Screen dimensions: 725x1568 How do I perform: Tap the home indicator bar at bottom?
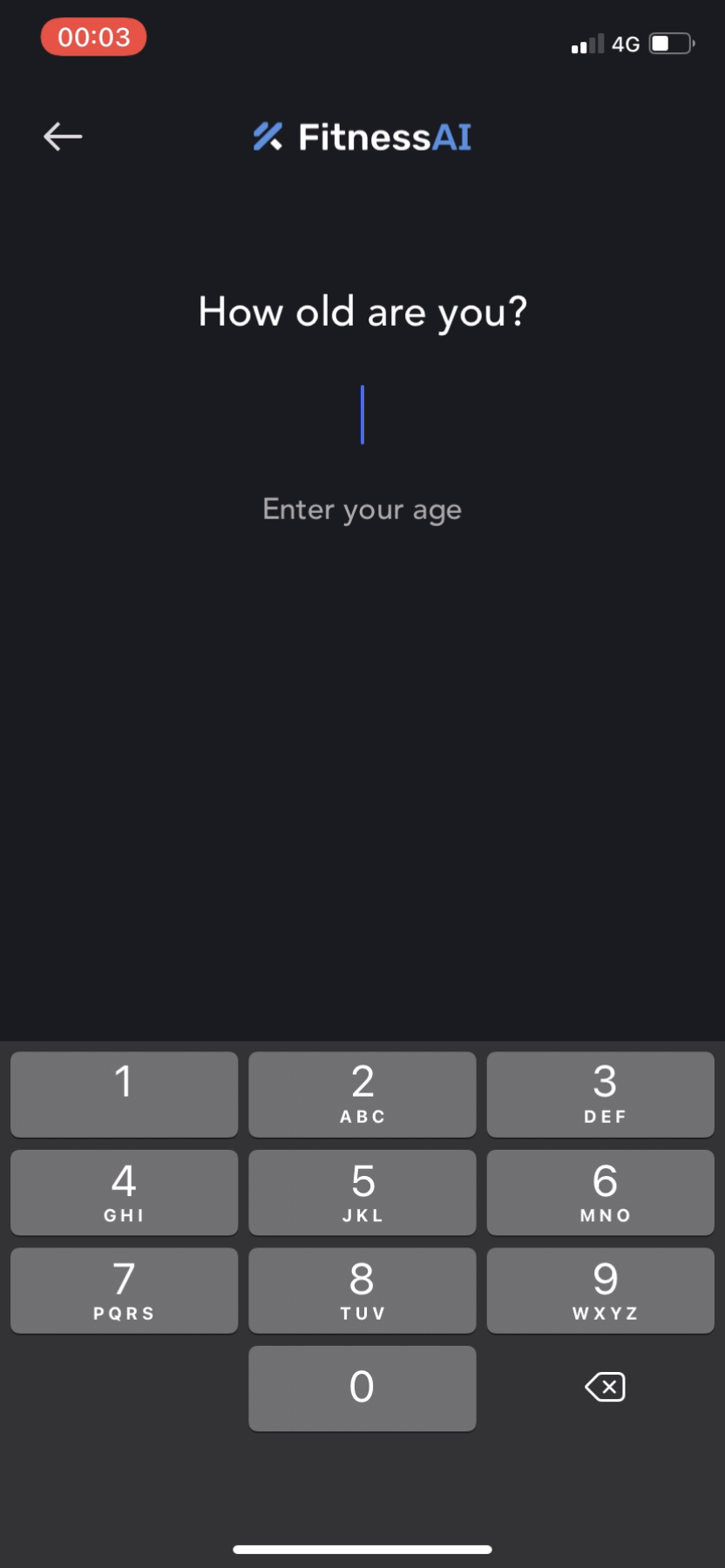(362, 1548)
